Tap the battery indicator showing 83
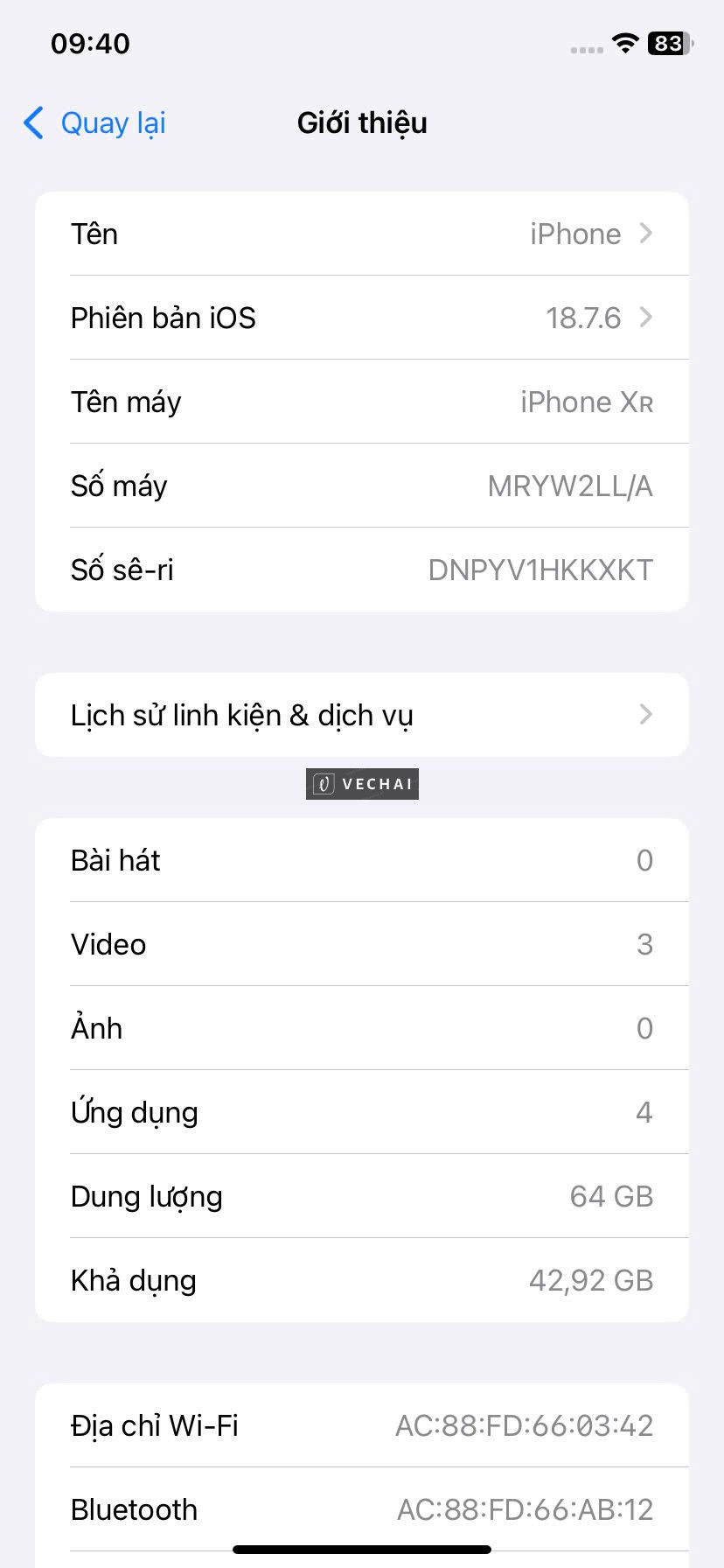Image resolution: width=724 pixels, height=1568 pixels. (667, 45)
